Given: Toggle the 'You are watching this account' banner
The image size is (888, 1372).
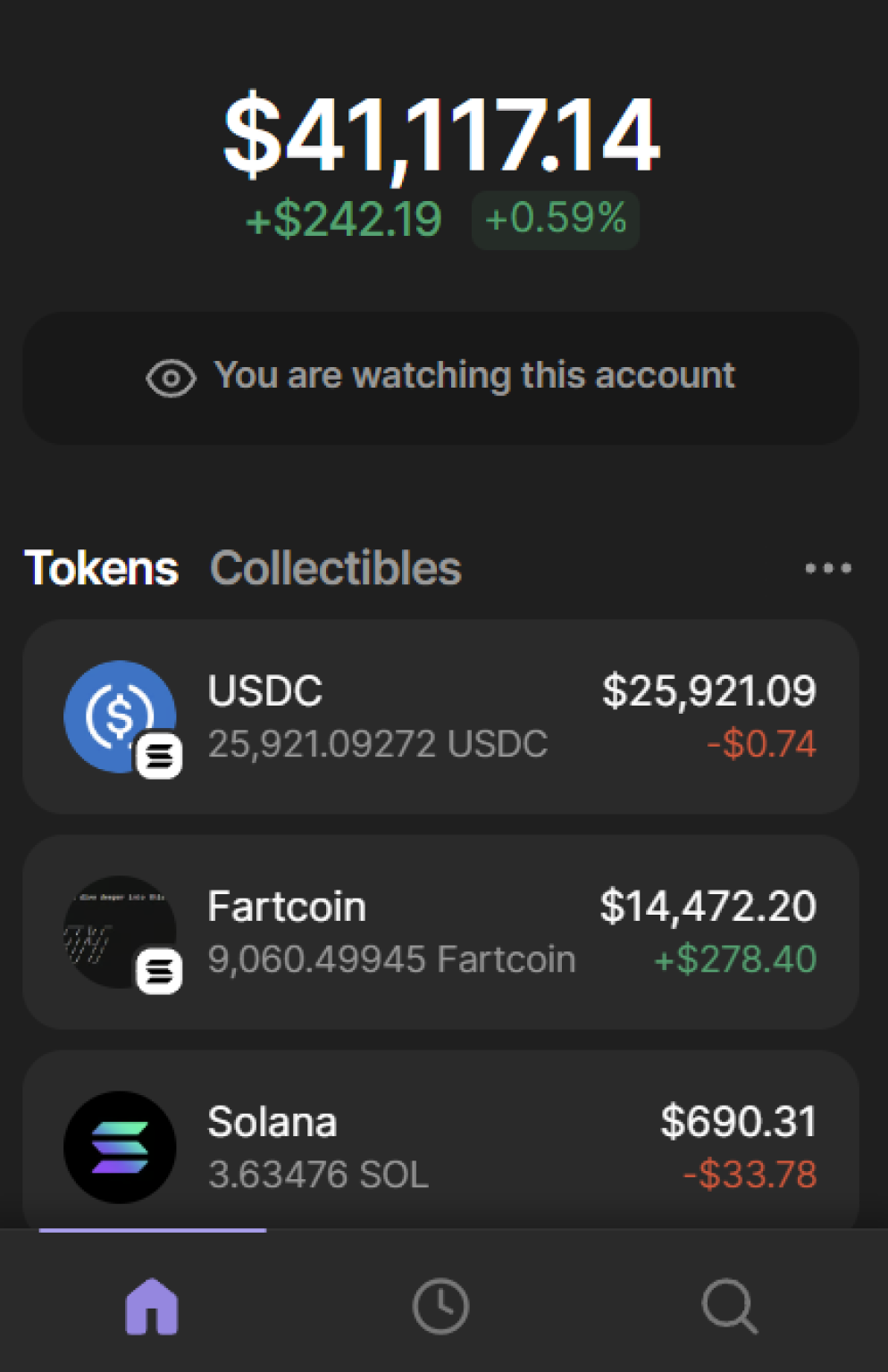Looking at the screenshot, I should pyautogui.click(x=444, y=378).
